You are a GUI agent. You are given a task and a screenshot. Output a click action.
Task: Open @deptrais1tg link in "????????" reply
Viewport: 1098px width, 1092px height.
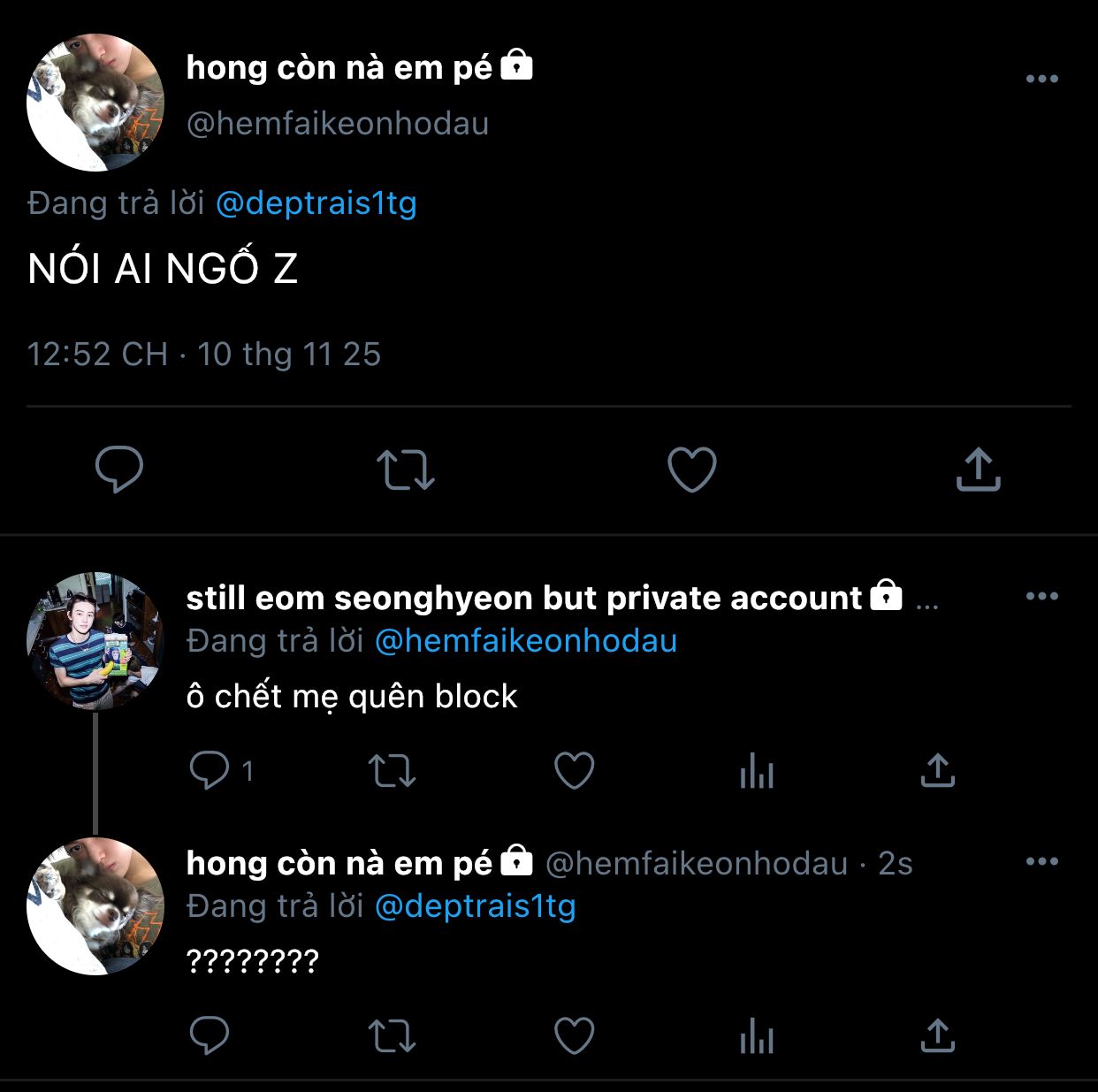tap(475, 906)
